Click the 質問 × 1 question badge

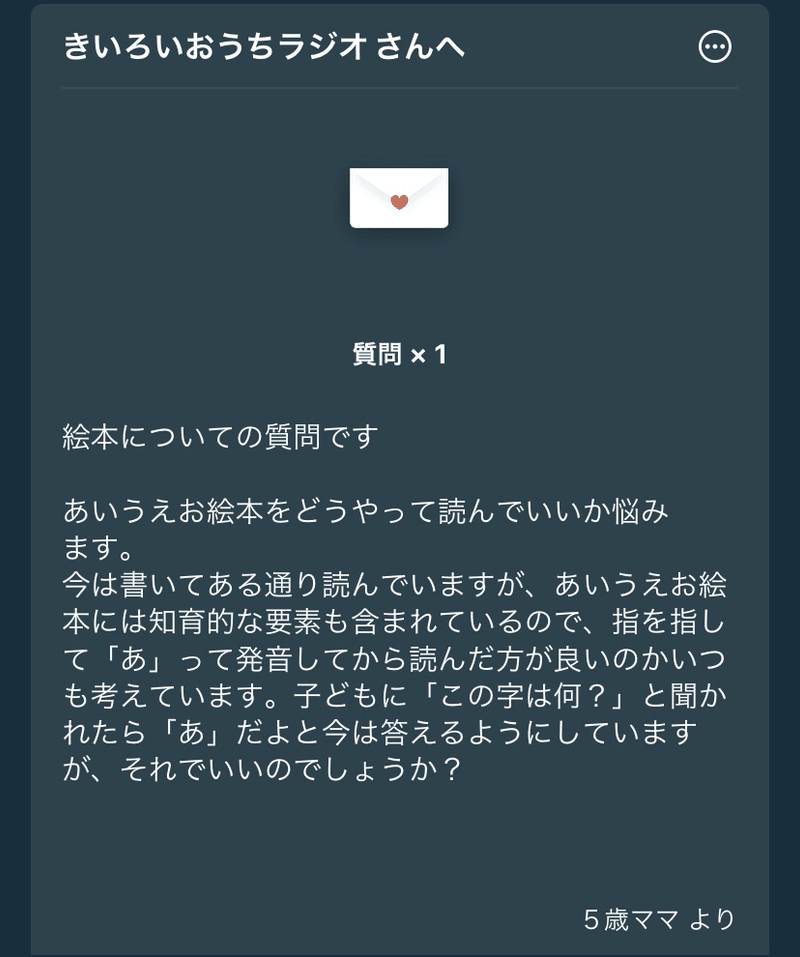pyautogui.click(x=400, y=354)
